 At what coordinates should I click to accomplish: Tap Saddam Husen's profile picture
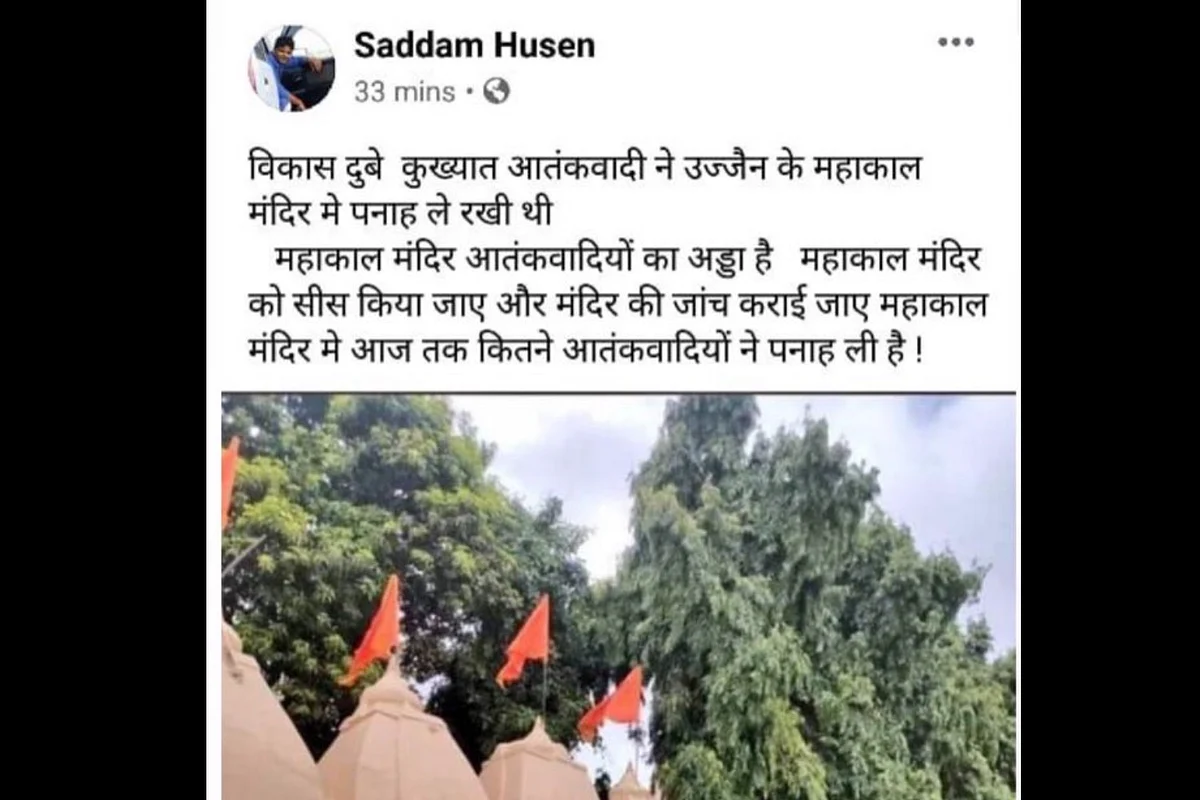pos(291,68)
